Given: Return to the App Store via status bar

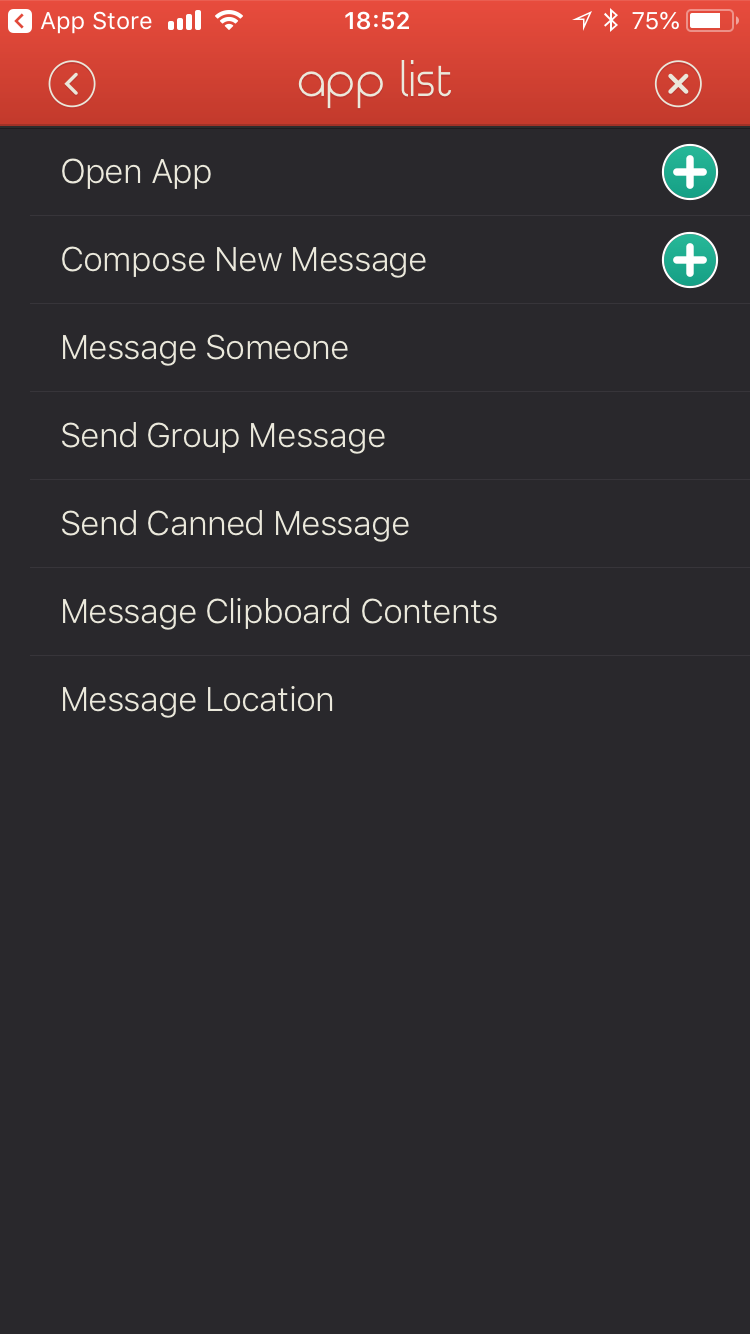Looking at the screenshot, I should point(80,21).
